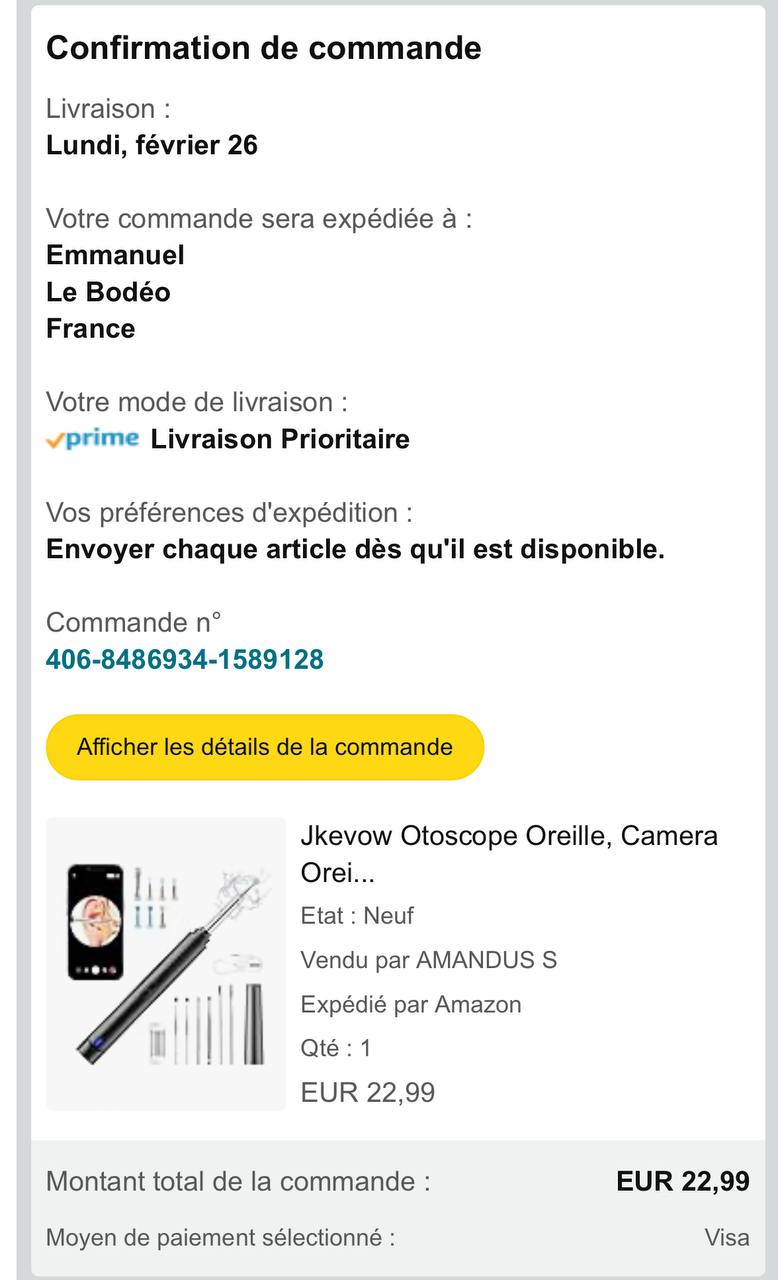
Task: Open order number 406-8486934-1589128 link
Action: (185, 660)
